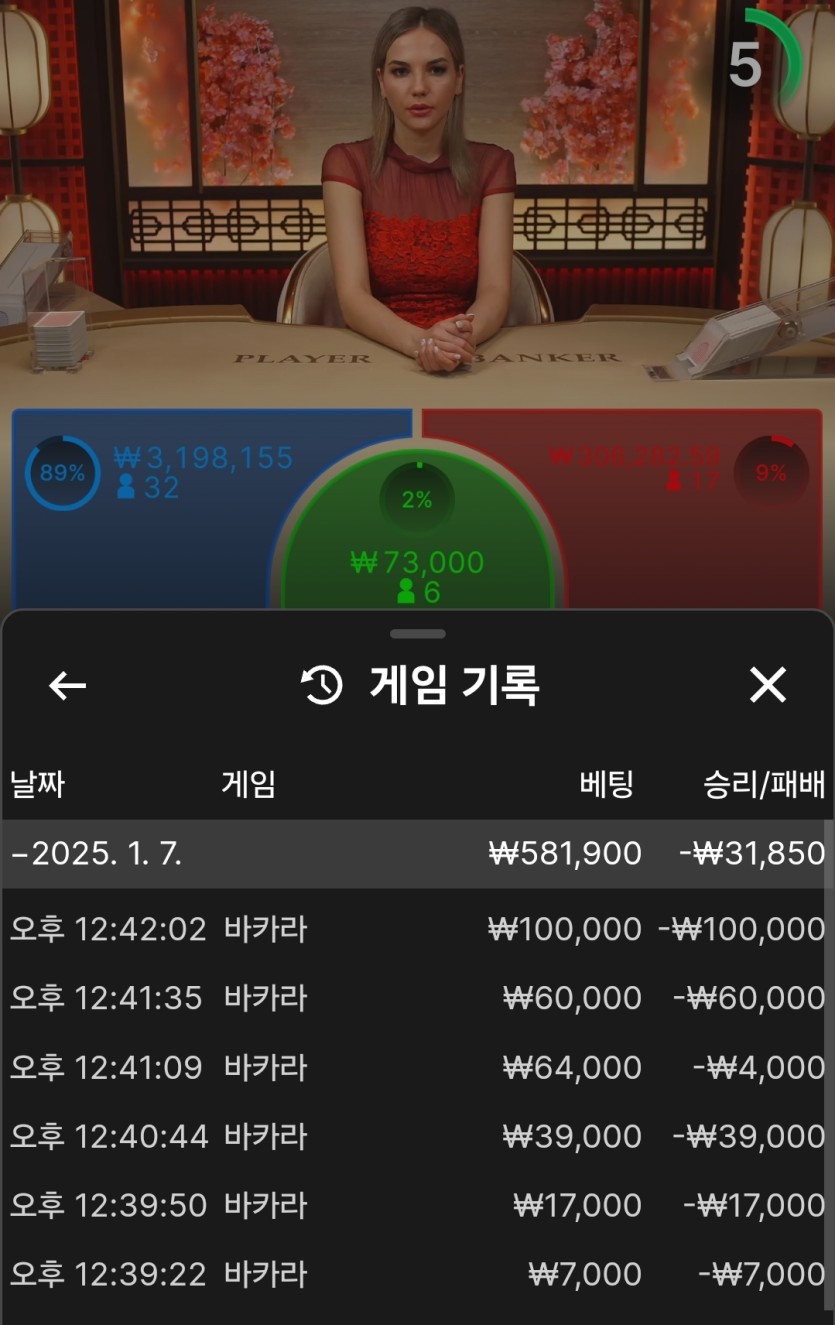835x1325 pixels.
Task: Go back from the 게임 기록 panel
Action: pyautogui.click(x=67, y=686)
